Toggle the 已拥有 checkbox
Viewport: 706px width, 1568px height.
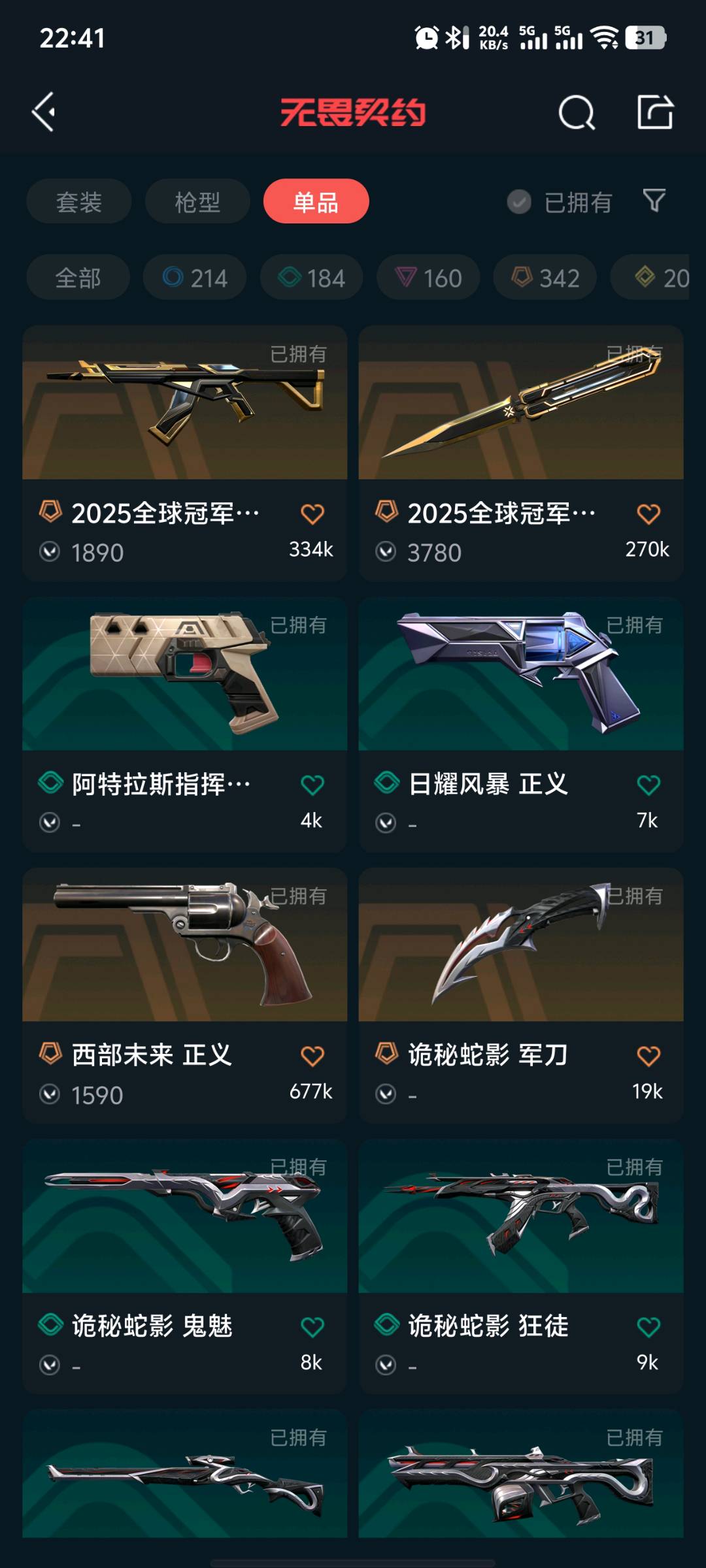tap(519, 202)
